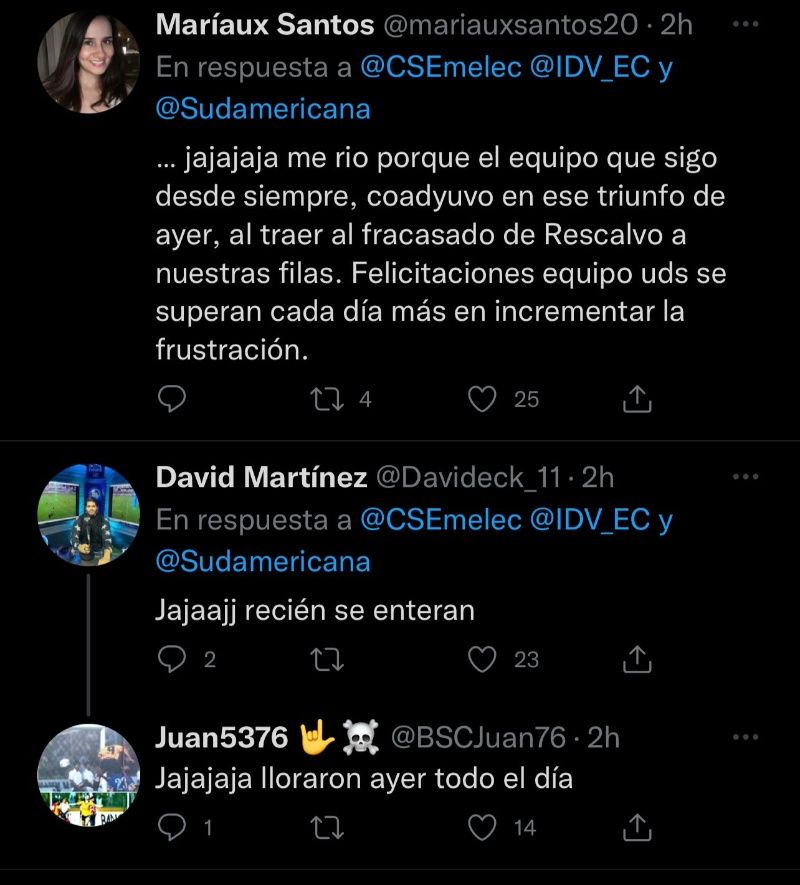
Task: Share Maríaux Santos's tweet
Action: click(638, 400)
